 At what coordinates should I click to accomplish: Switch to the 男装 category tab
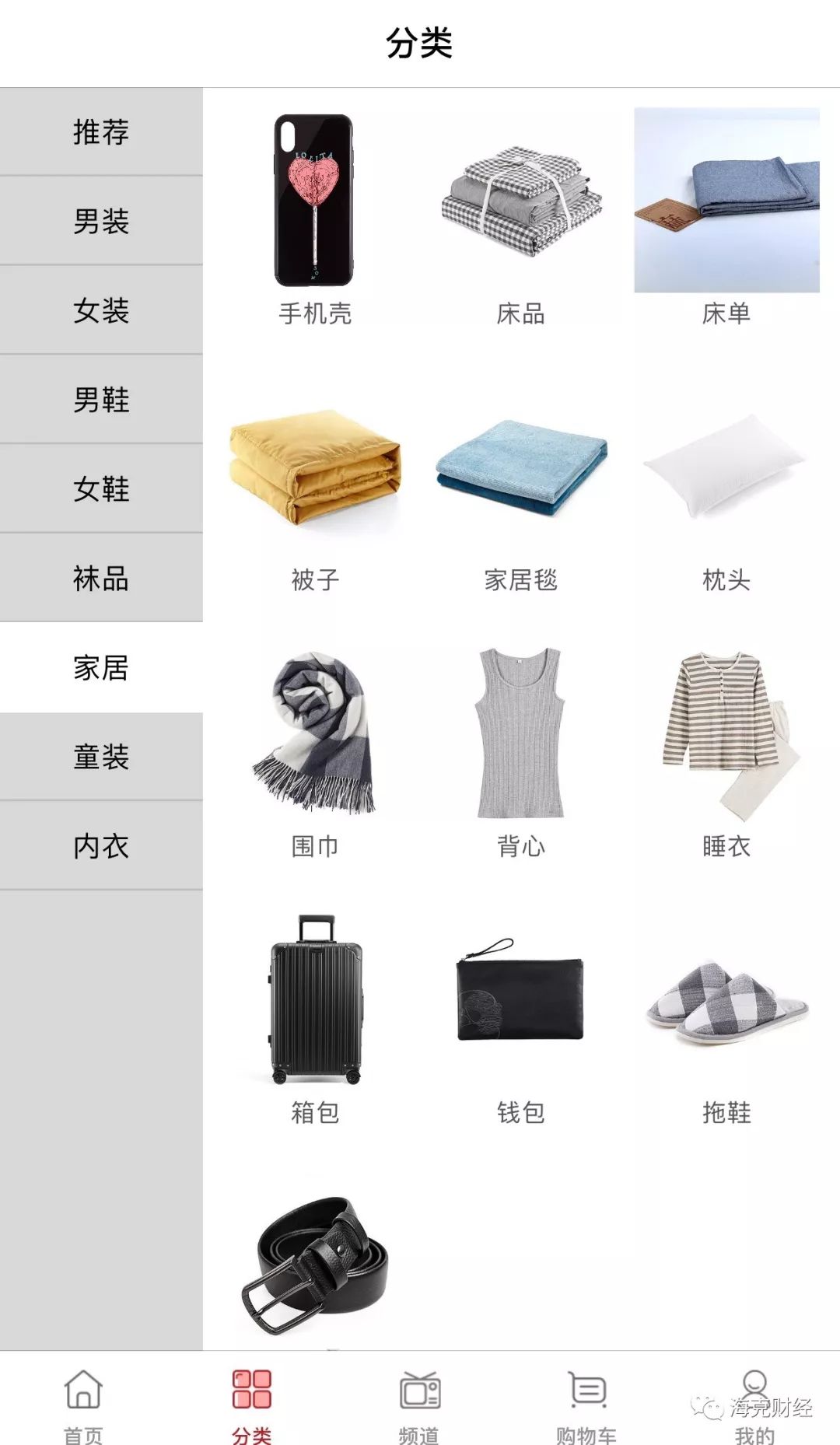(x=101, y=222)
